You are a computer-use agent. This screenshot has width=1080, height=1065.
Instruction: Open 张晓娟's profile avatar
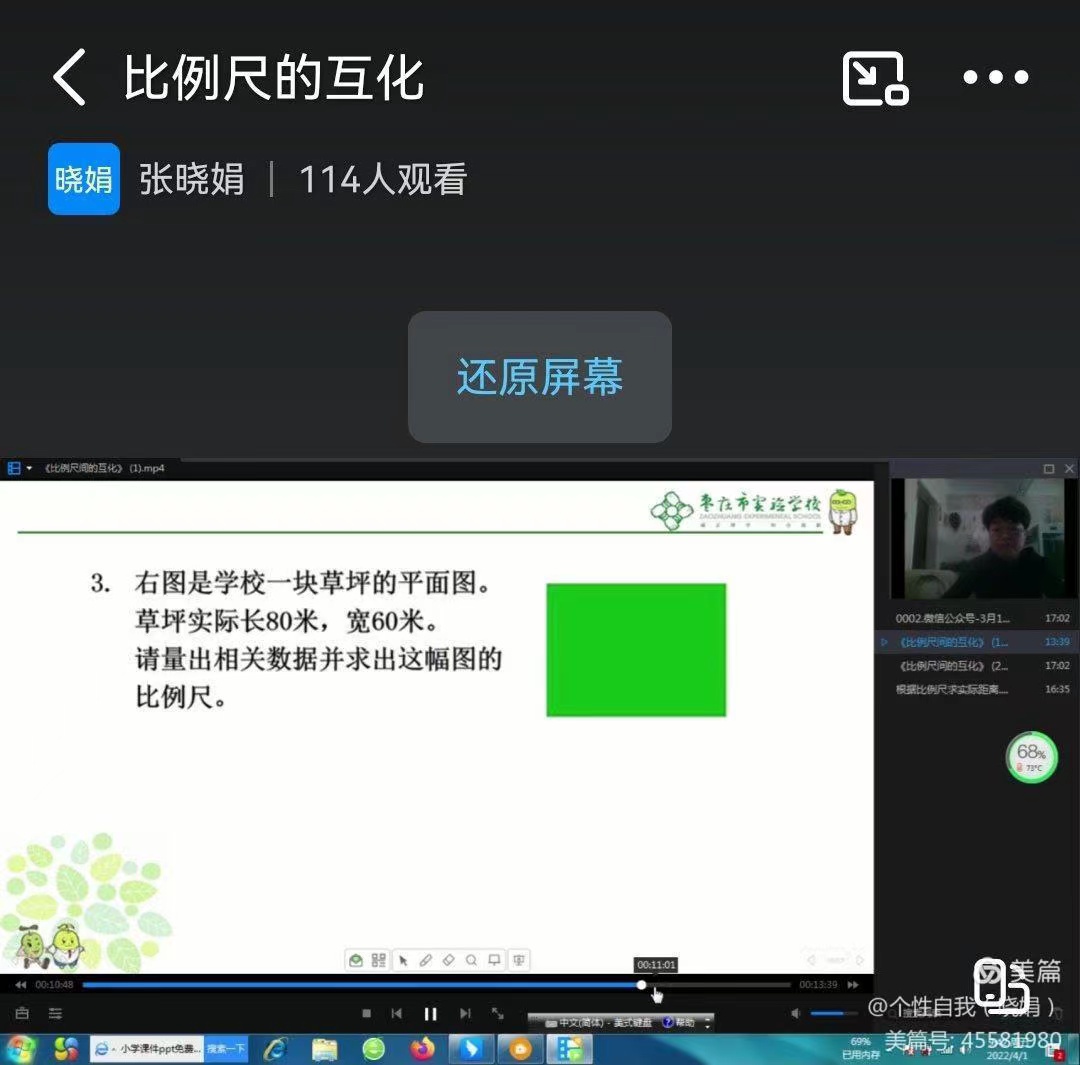(84, 179)
